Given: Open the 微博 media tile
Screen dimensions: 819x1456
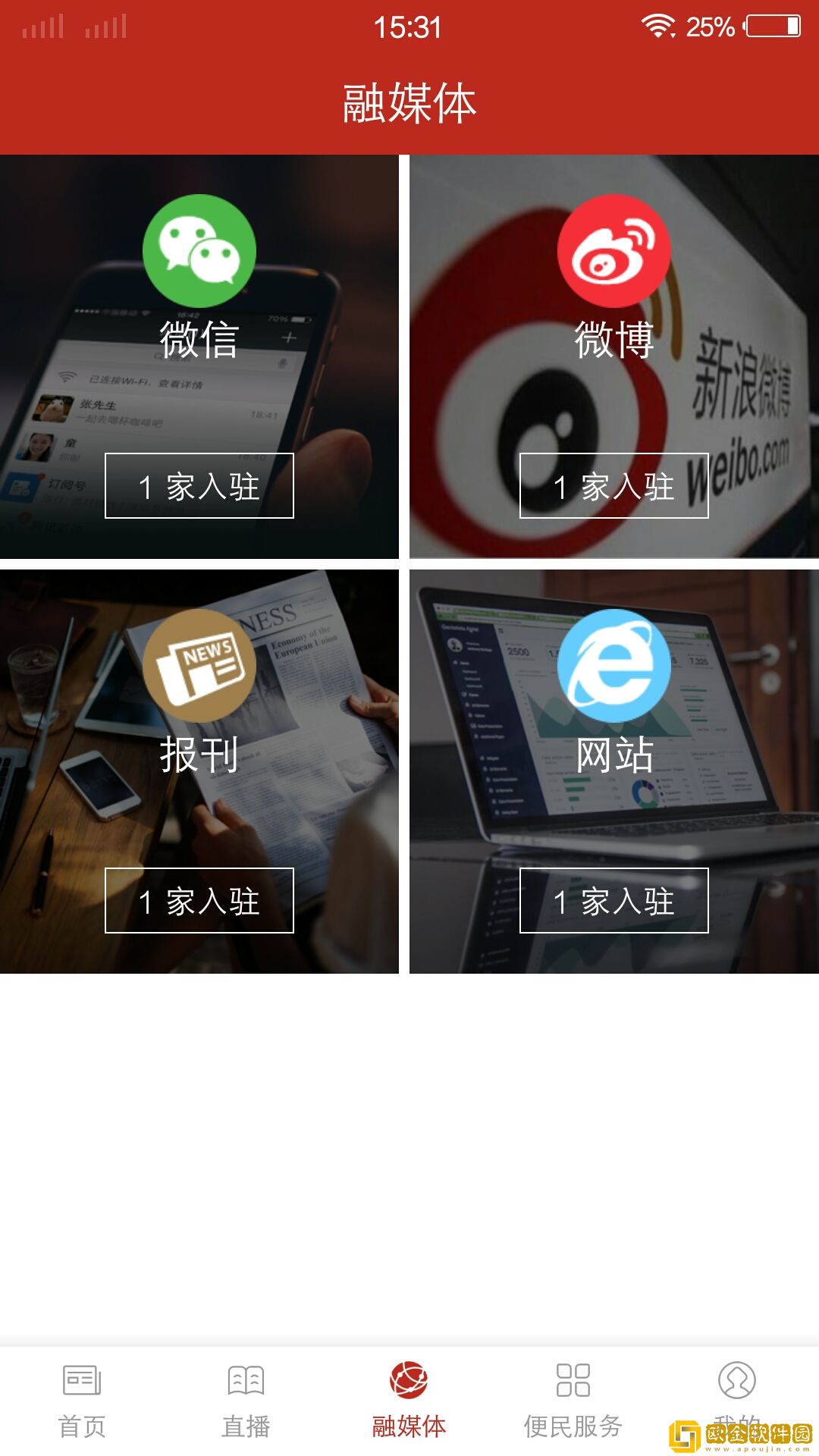Looking at the screenshot, I should (x=614, y=356).
